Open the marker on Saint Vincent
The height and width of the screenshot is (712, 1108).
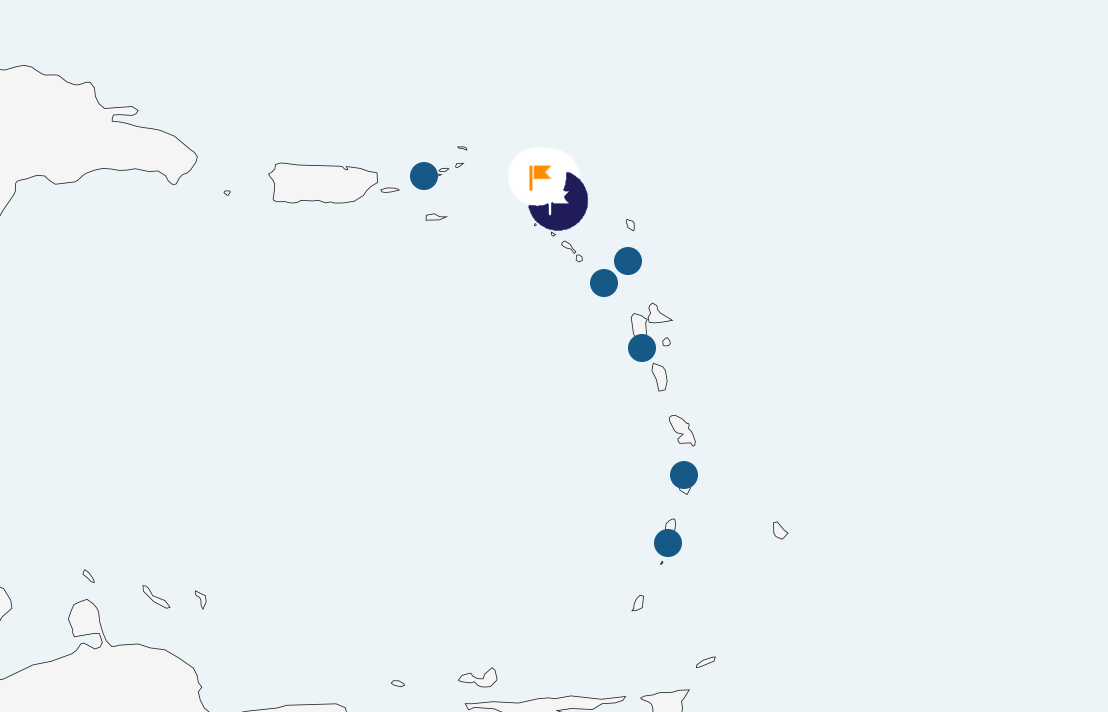[668, 543]
